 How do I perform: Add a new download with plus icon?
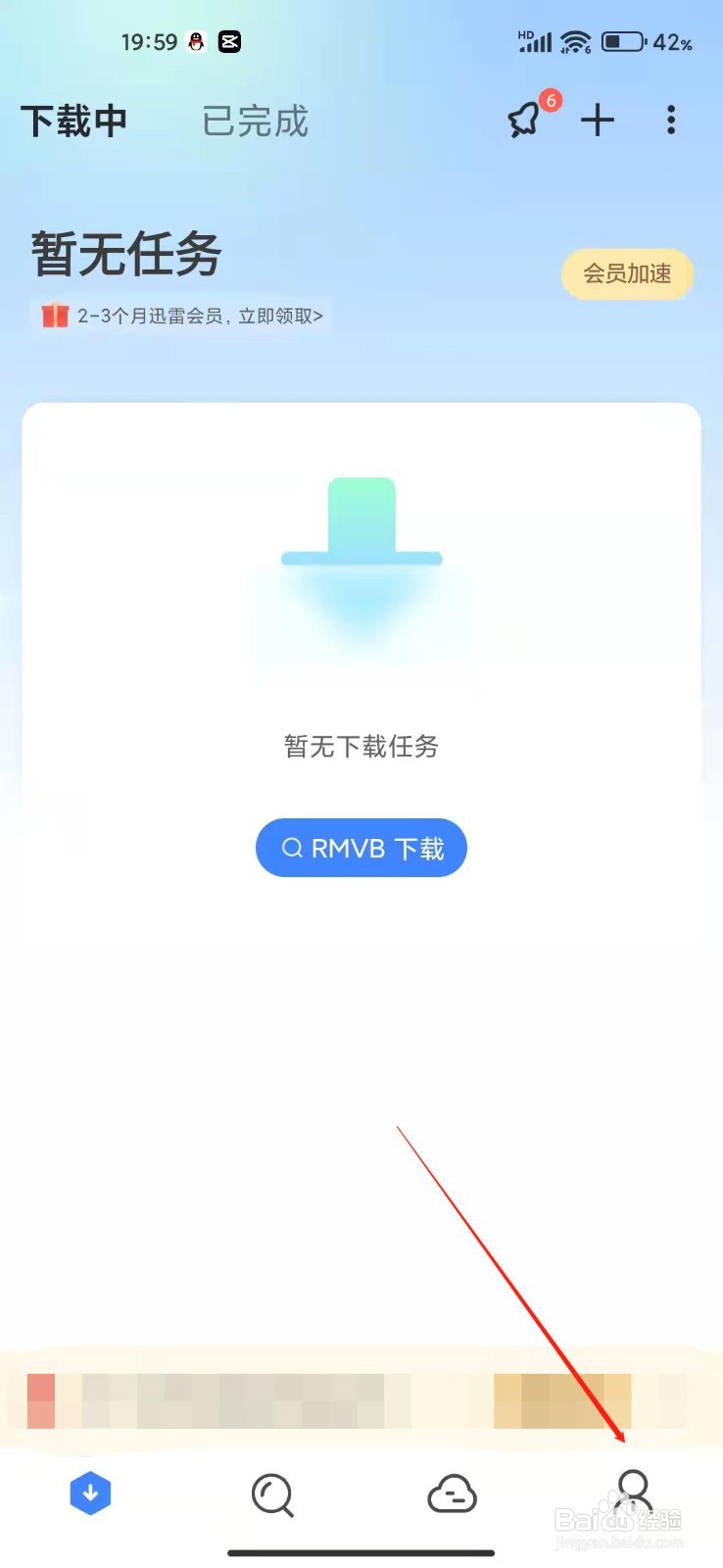[598, 121]
